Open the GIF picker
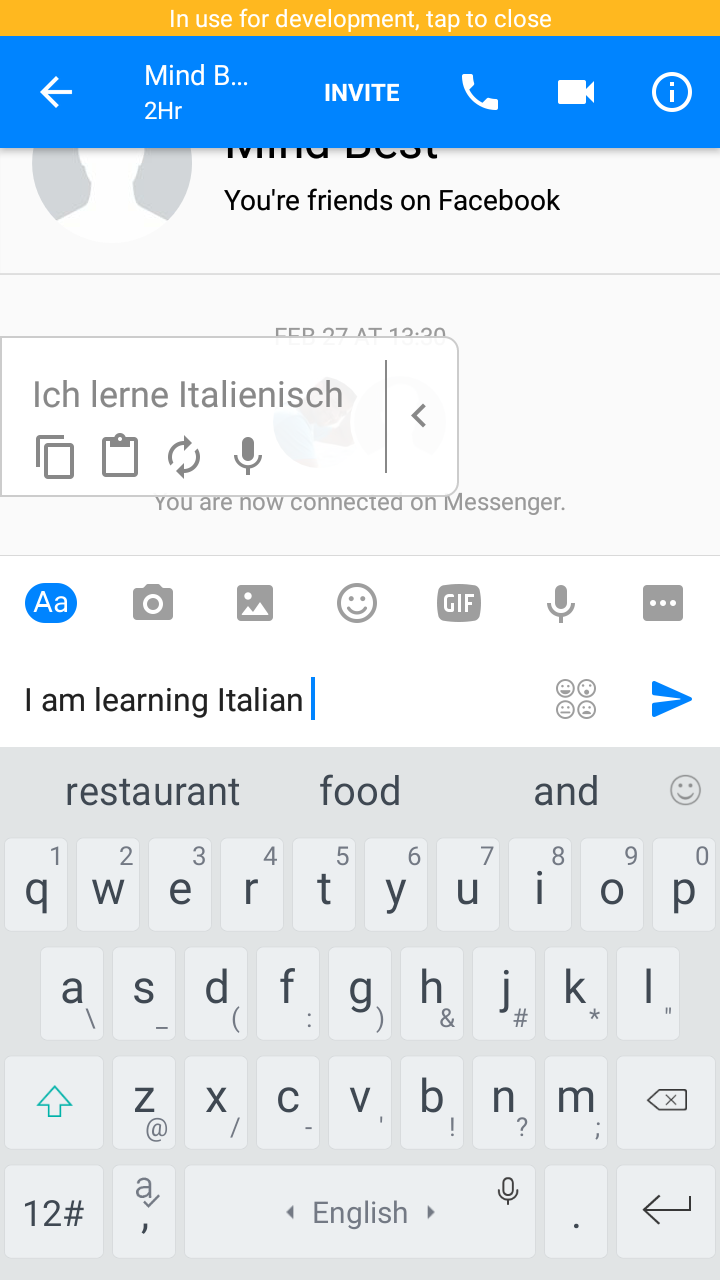Image resolution: width=720 pixels, height=1280 pixels. (x=459, y=603)
